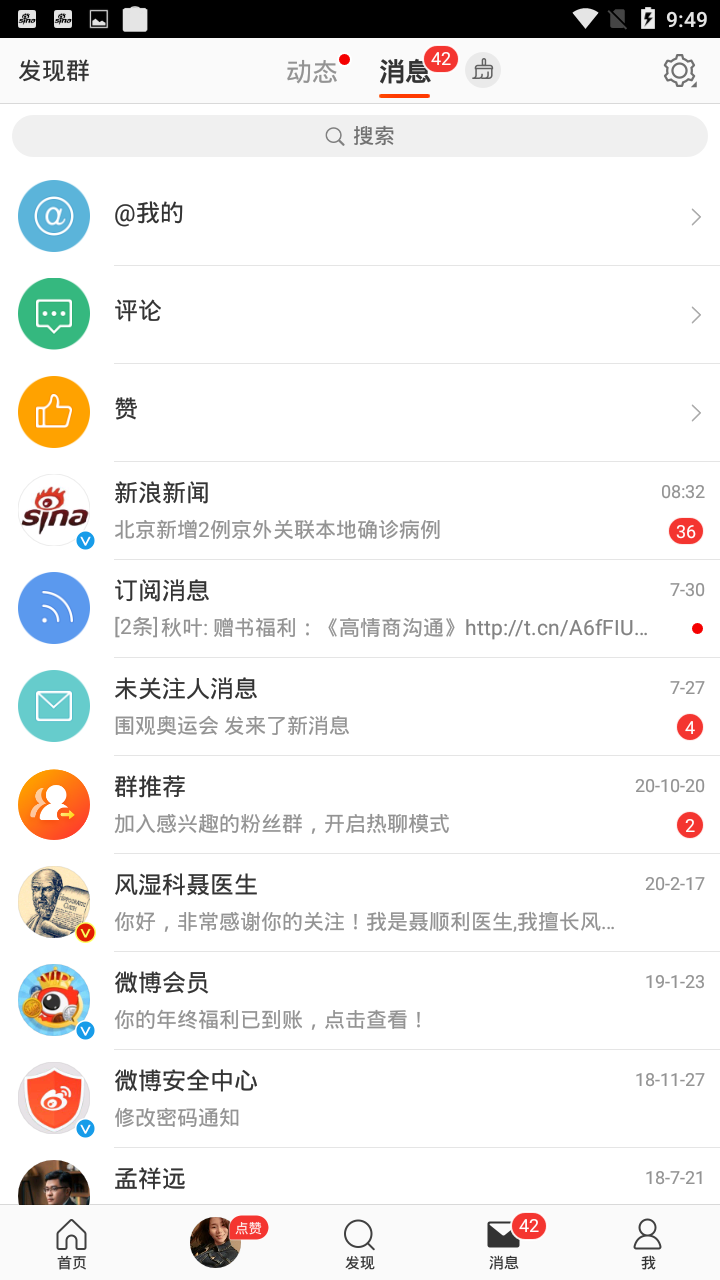
Task: Tap the 群推荐 group recommendation icon
Action: coord(54,803)
